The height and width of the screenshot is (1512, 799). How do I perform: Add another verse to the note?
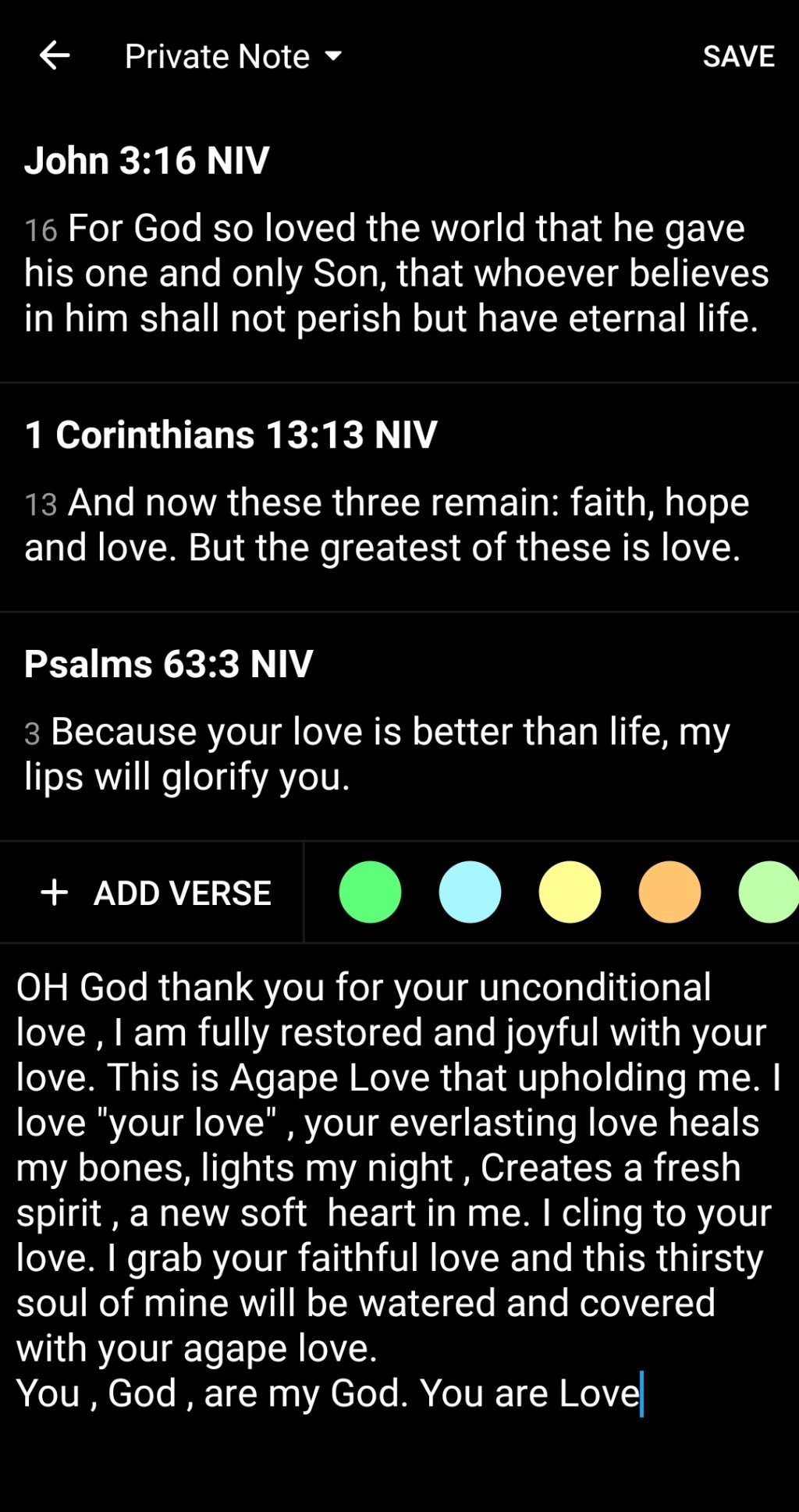point(156,893)
